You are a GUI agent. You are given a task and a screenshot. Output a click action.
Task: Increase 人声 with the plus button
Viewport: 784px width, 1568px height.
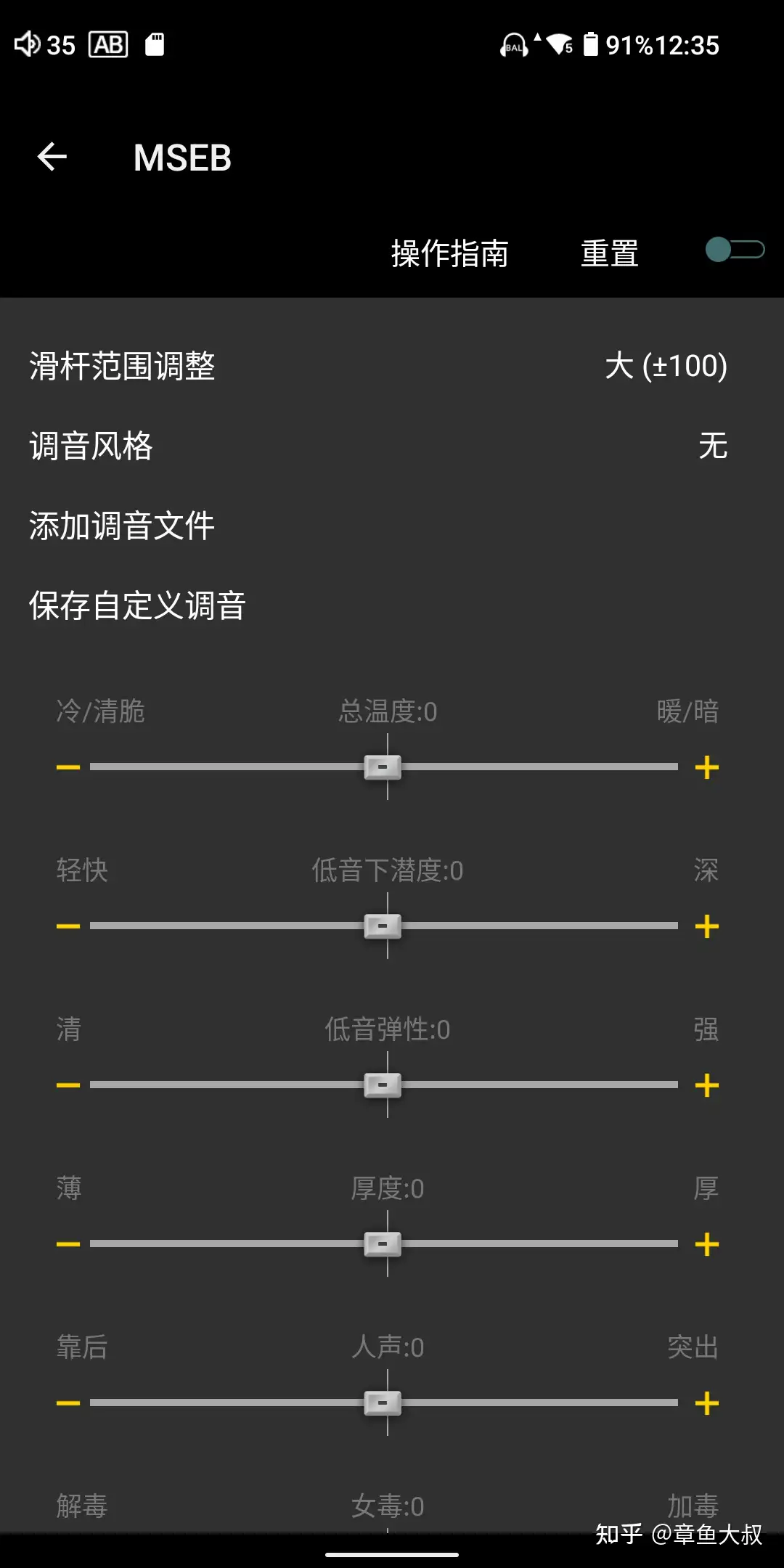(x=707, y=1403)
